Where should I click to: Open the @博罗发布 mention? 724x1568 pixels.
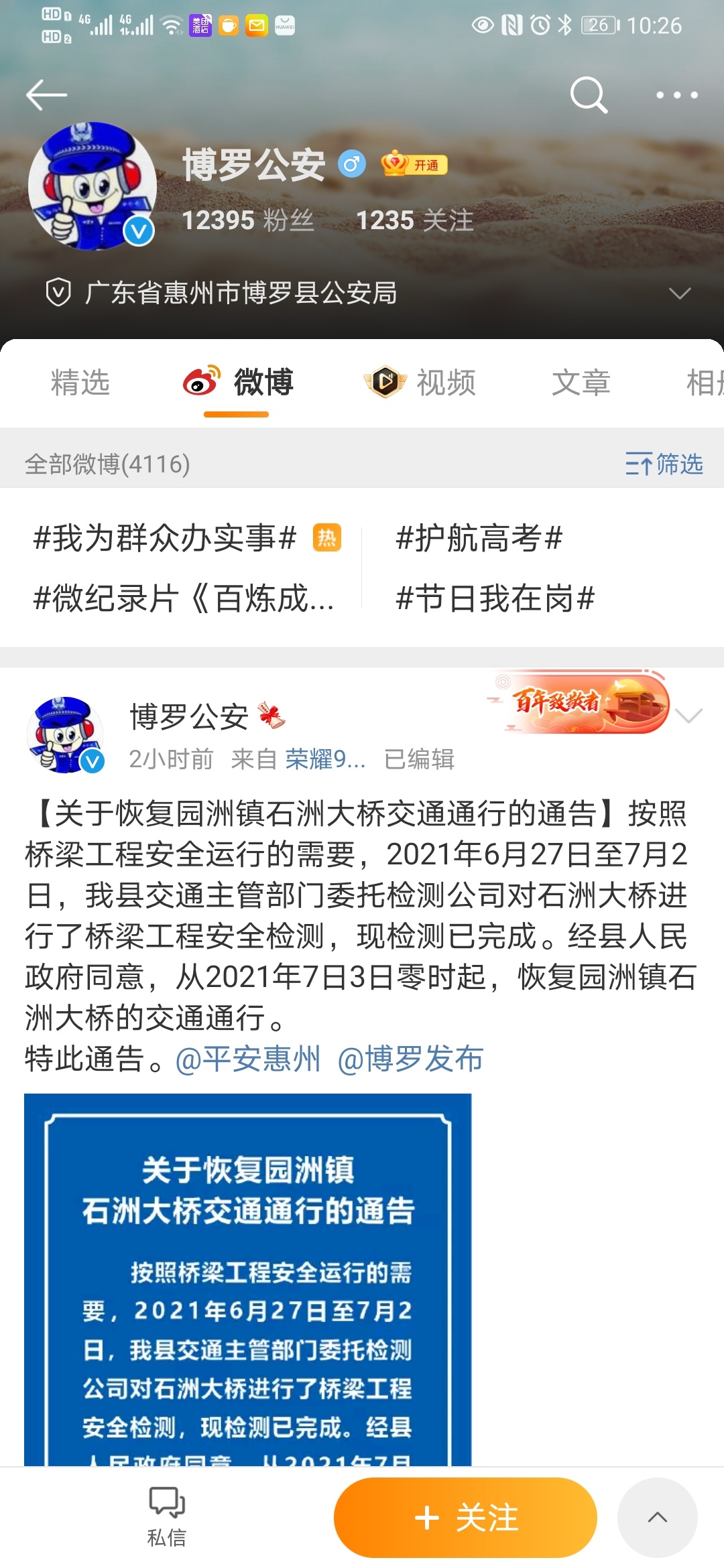[x=410, y=1059]
